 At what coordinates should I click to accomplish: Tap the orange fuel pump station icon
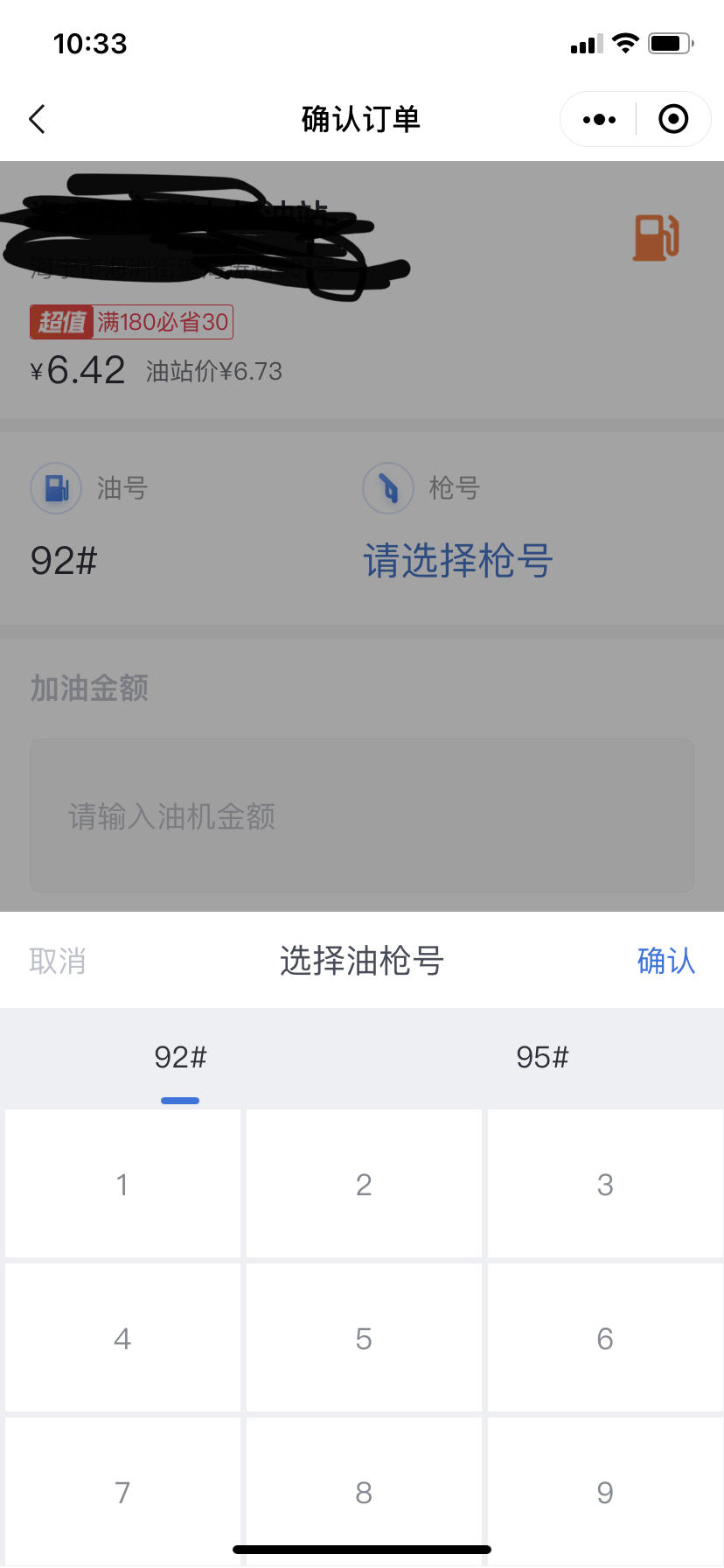pos(653,238)
